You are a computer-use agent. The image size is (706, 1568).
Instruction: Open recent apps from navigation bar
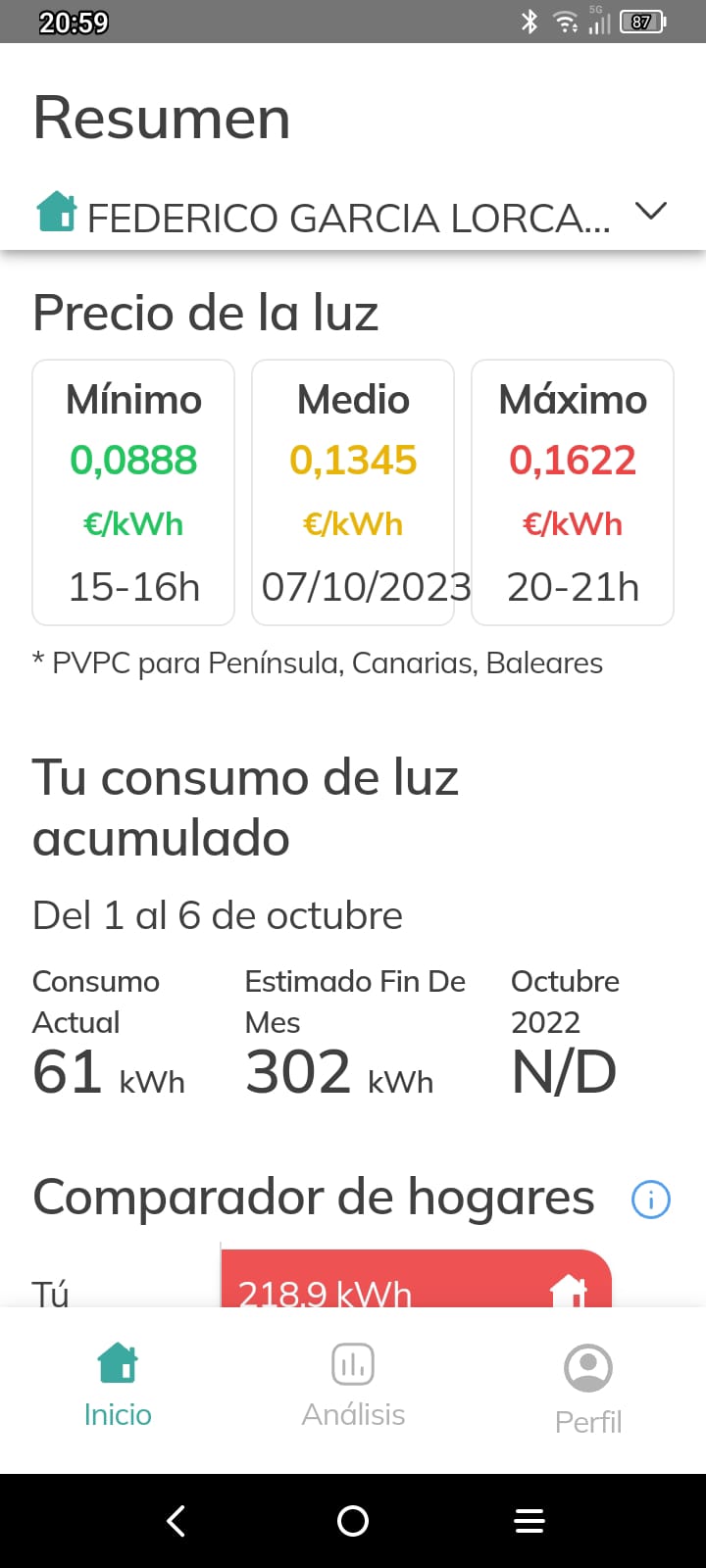pos(529,1521)
